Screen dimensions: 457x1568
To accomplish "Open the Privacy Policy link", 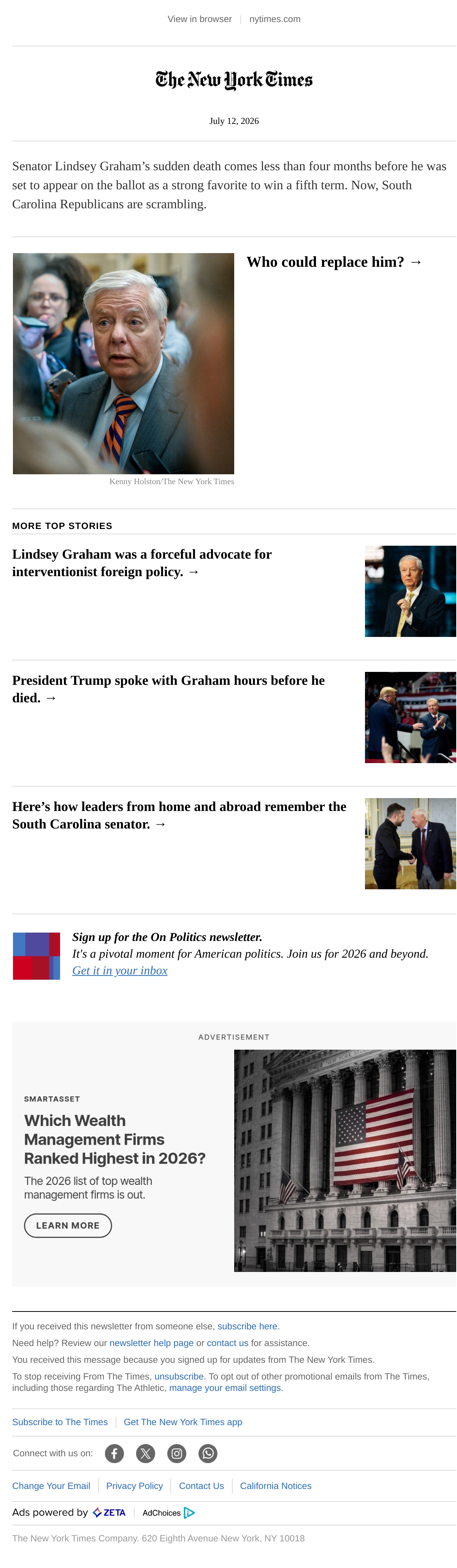I will (135, 1485).
